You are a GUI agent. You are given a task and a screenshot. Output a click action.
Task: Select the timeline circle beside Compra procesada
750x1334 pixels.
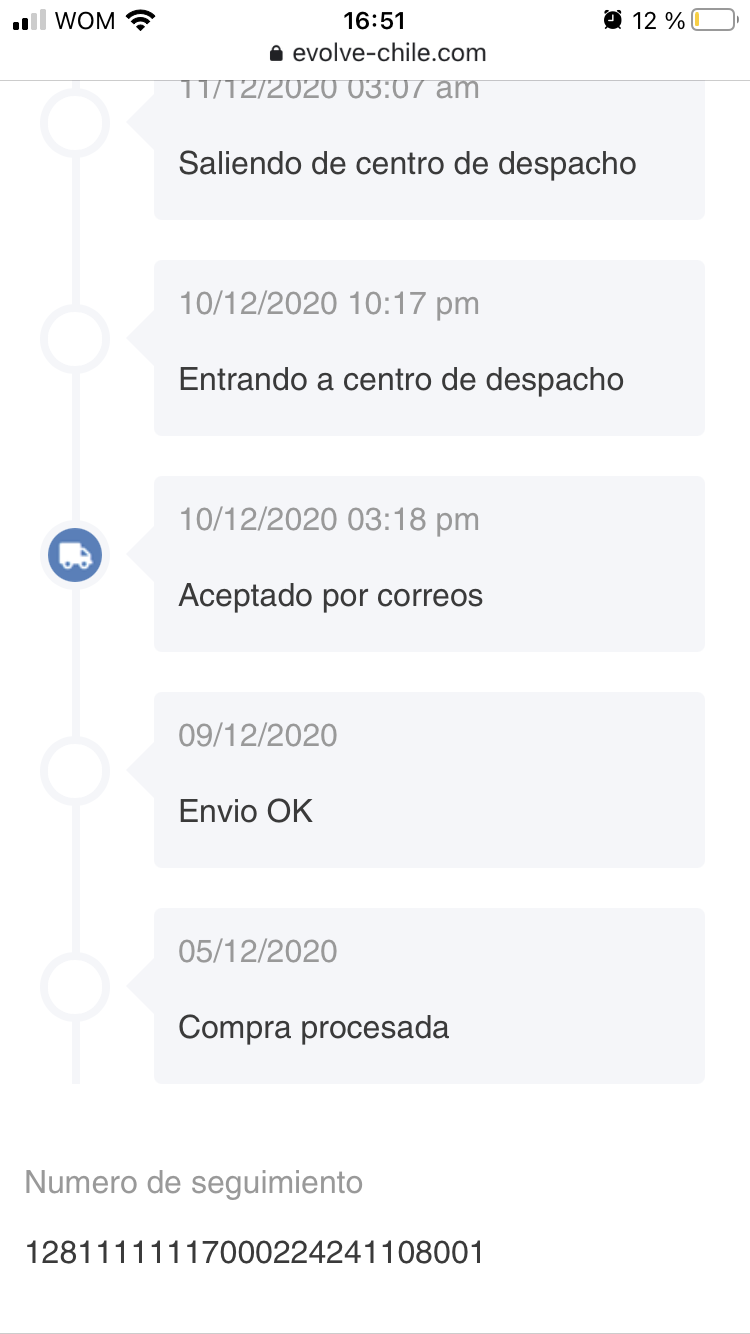pyautogui.click(x=74, y=986)
